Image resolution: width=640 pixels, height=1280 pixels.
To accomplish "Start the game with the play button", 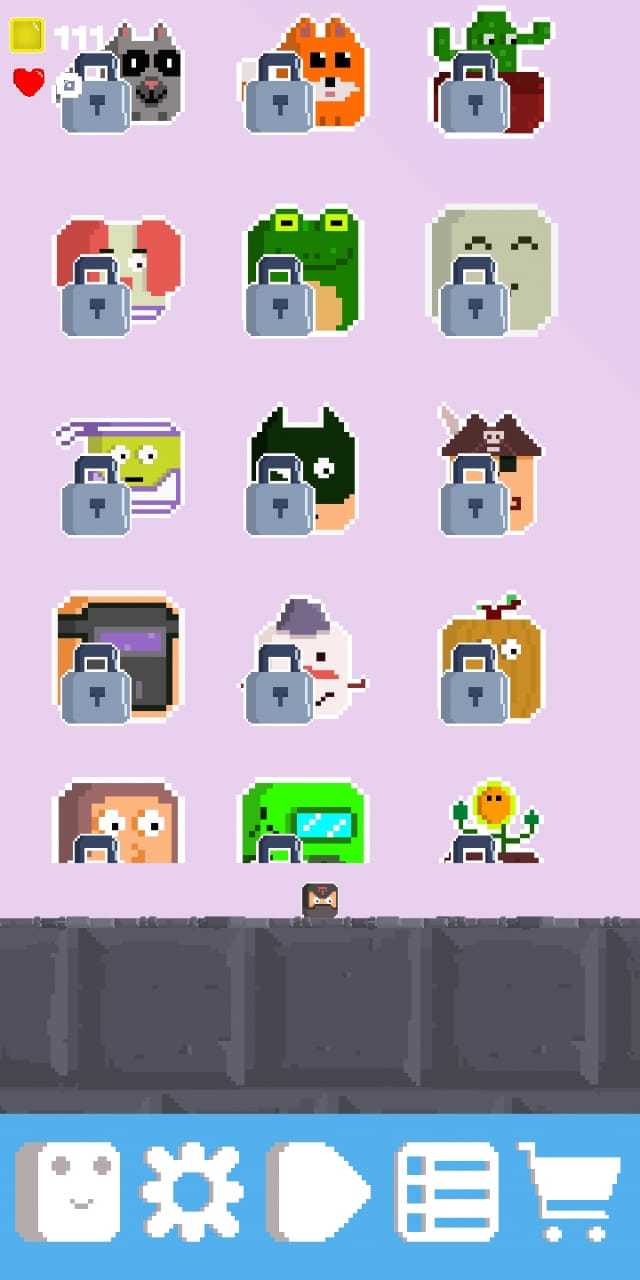I will (x=318, y=1192).
